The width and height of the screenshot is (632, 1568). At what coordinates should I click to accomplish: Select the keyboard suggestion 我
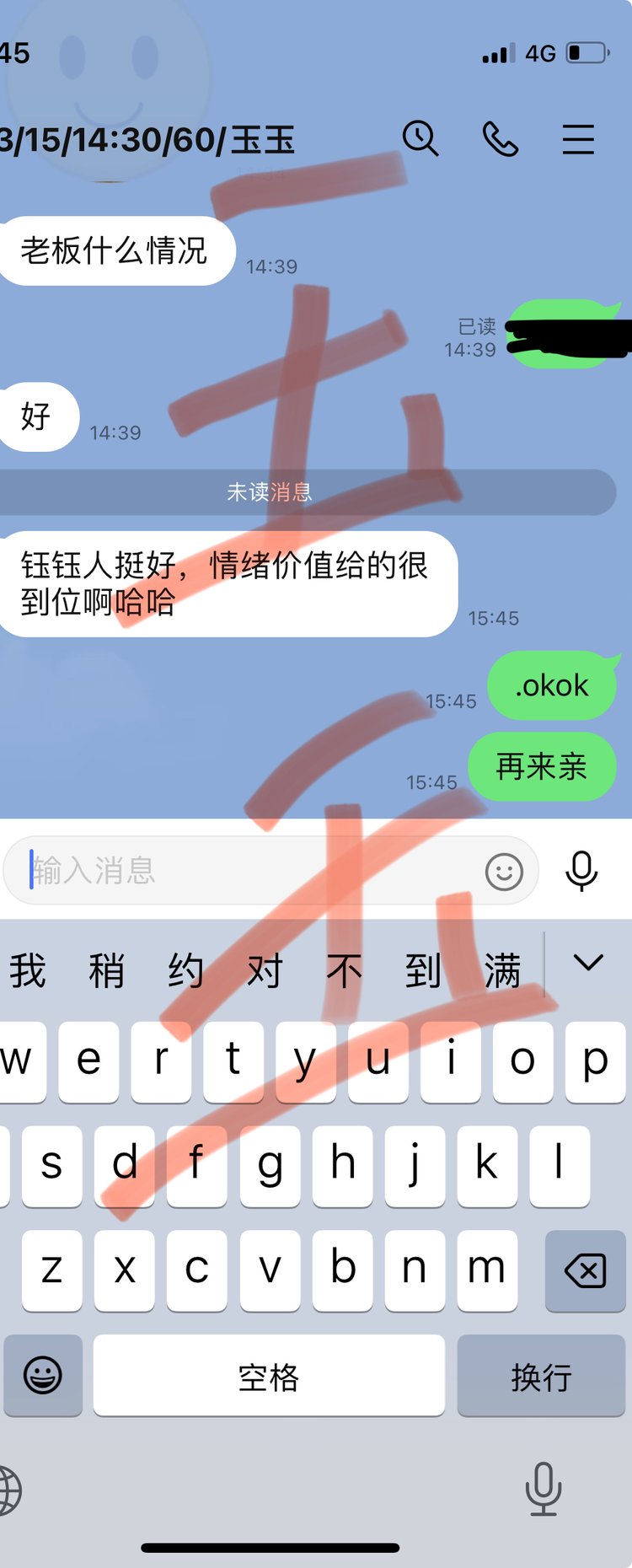(x=27, y=970)
